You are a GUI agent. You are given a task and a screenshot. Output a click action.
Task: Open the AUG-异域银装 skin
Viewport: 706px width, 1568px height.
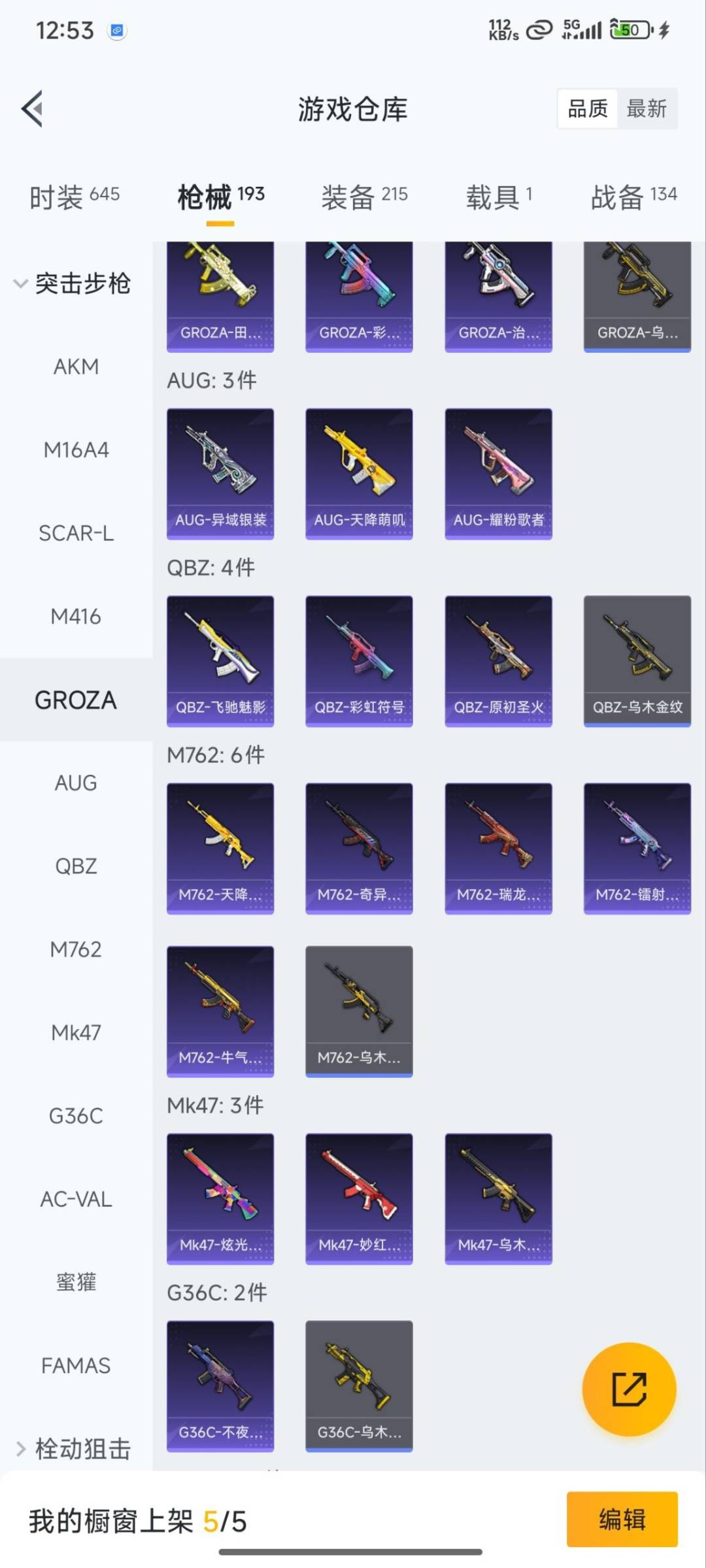point(220,474)
